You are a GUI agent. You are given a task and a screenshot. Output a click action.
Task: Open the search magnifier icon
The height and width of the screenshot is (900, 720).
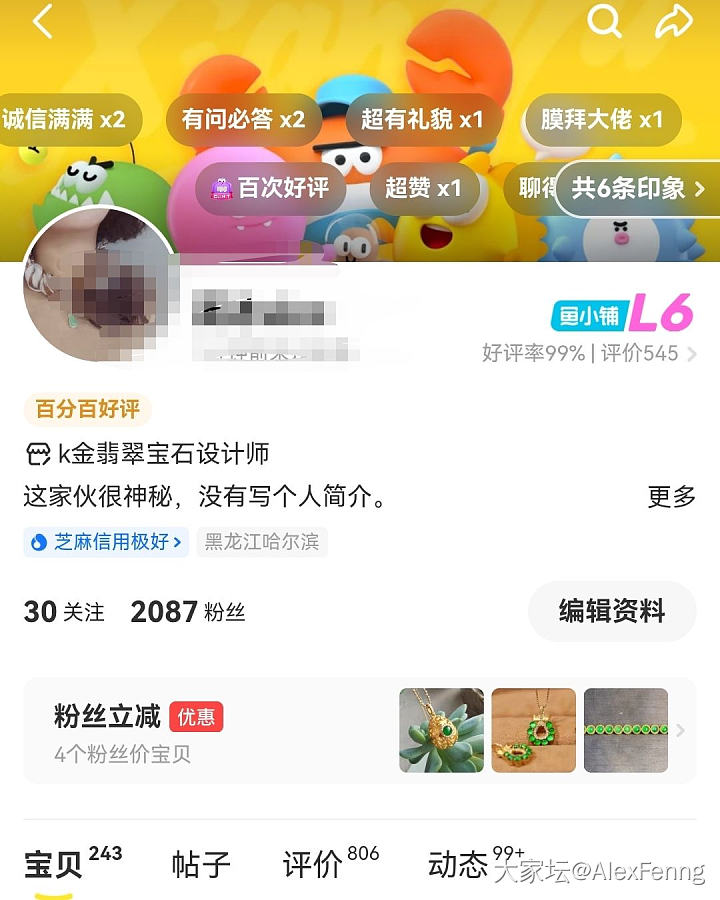click(604, 21)
